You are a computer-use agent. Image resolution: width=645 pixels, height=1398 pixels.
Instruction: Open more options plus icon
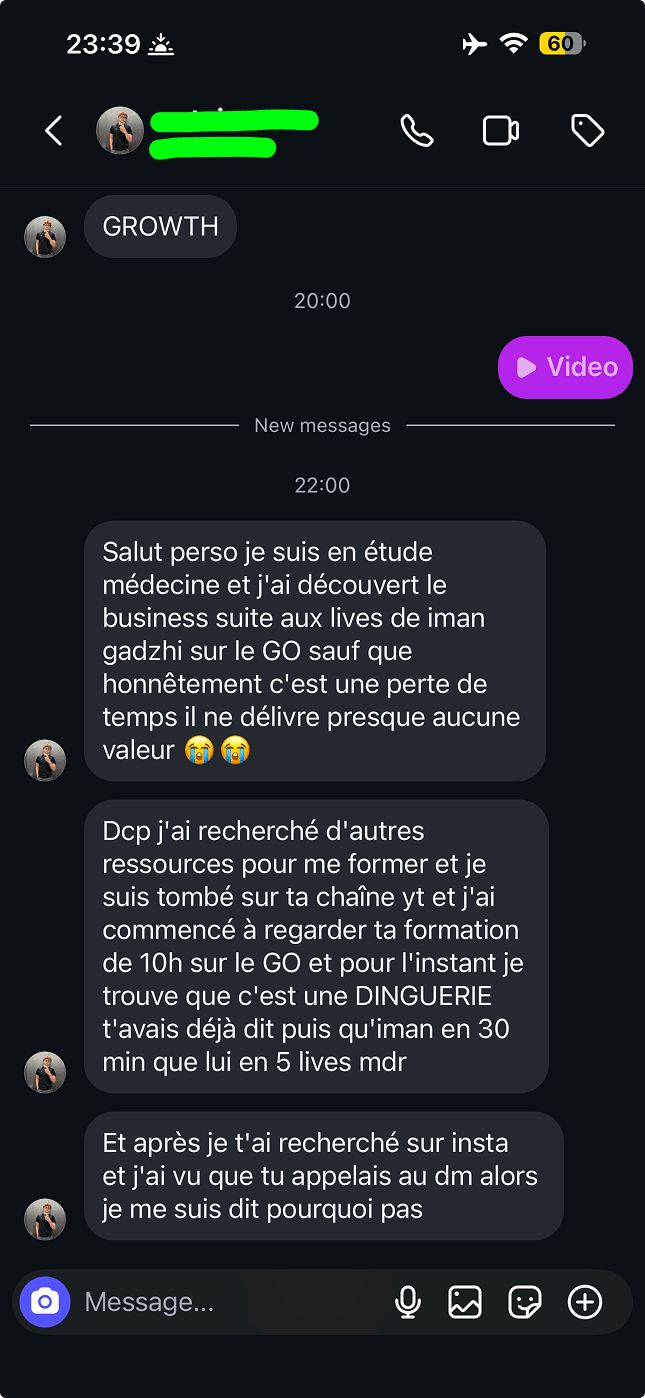[x=585, y=1302]
